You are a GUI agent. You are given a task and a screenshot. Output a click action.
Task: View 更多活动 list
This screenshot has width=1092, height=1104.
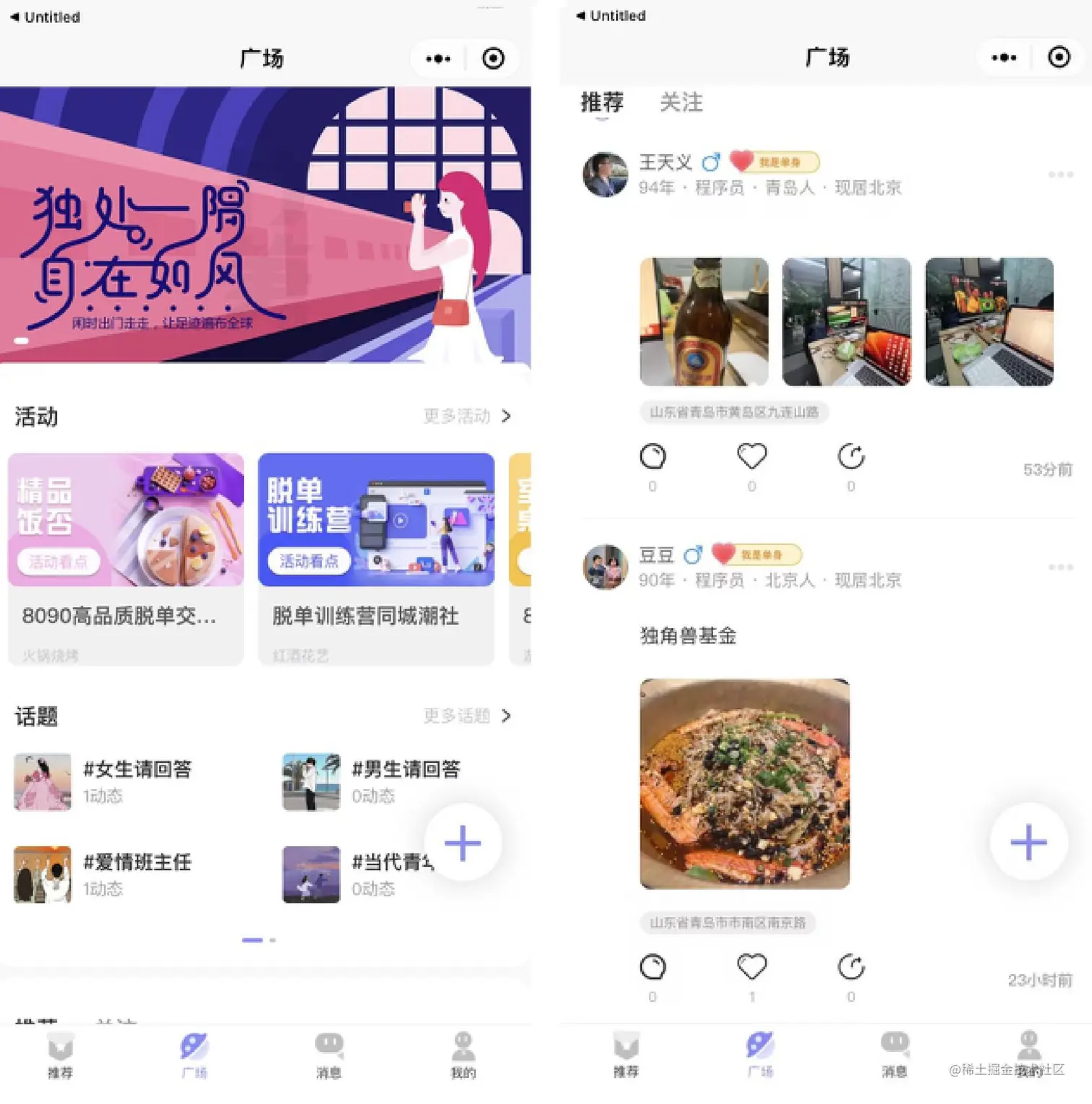467,416
